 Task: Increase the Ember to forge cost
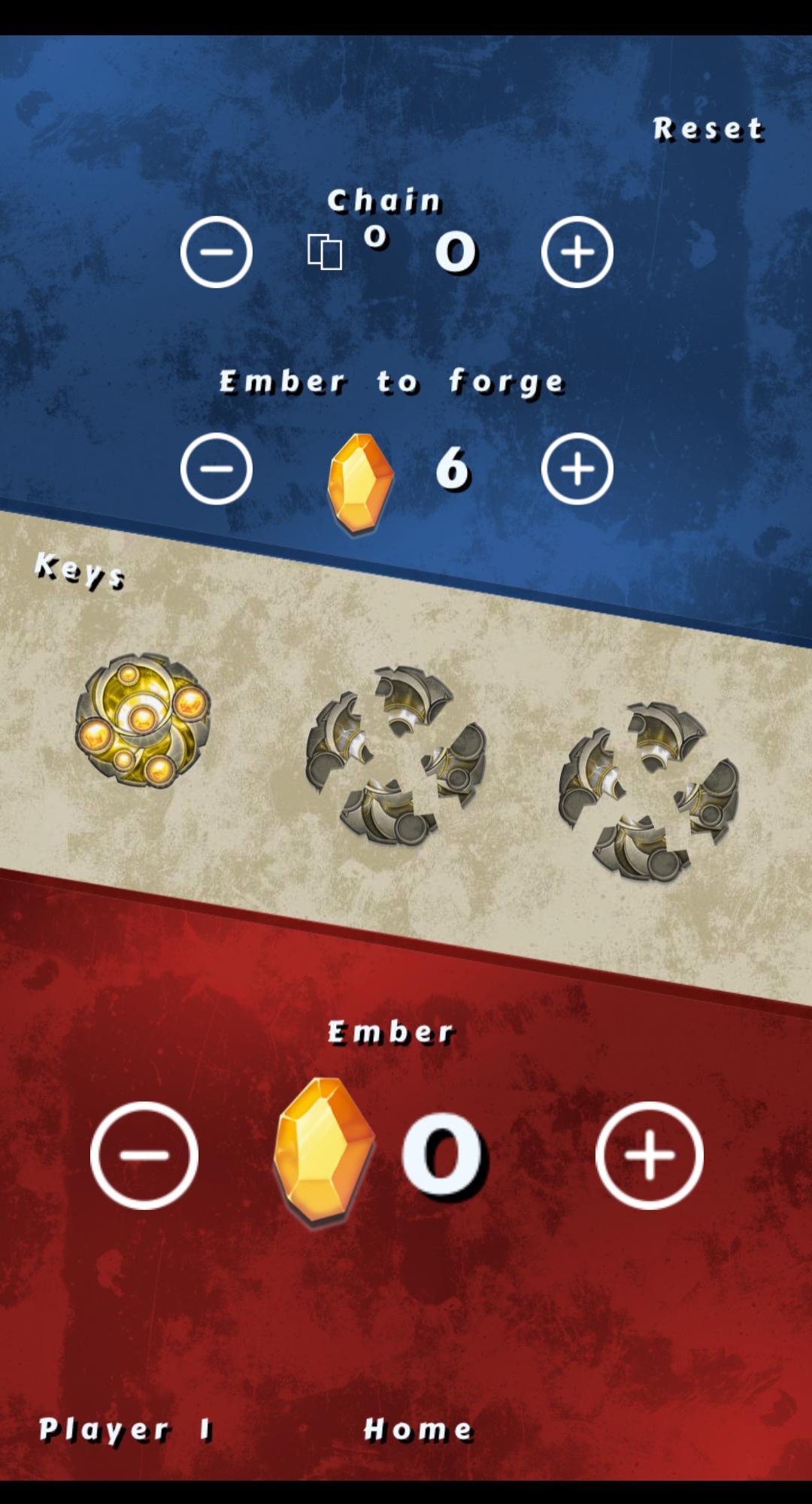[577, 468]
